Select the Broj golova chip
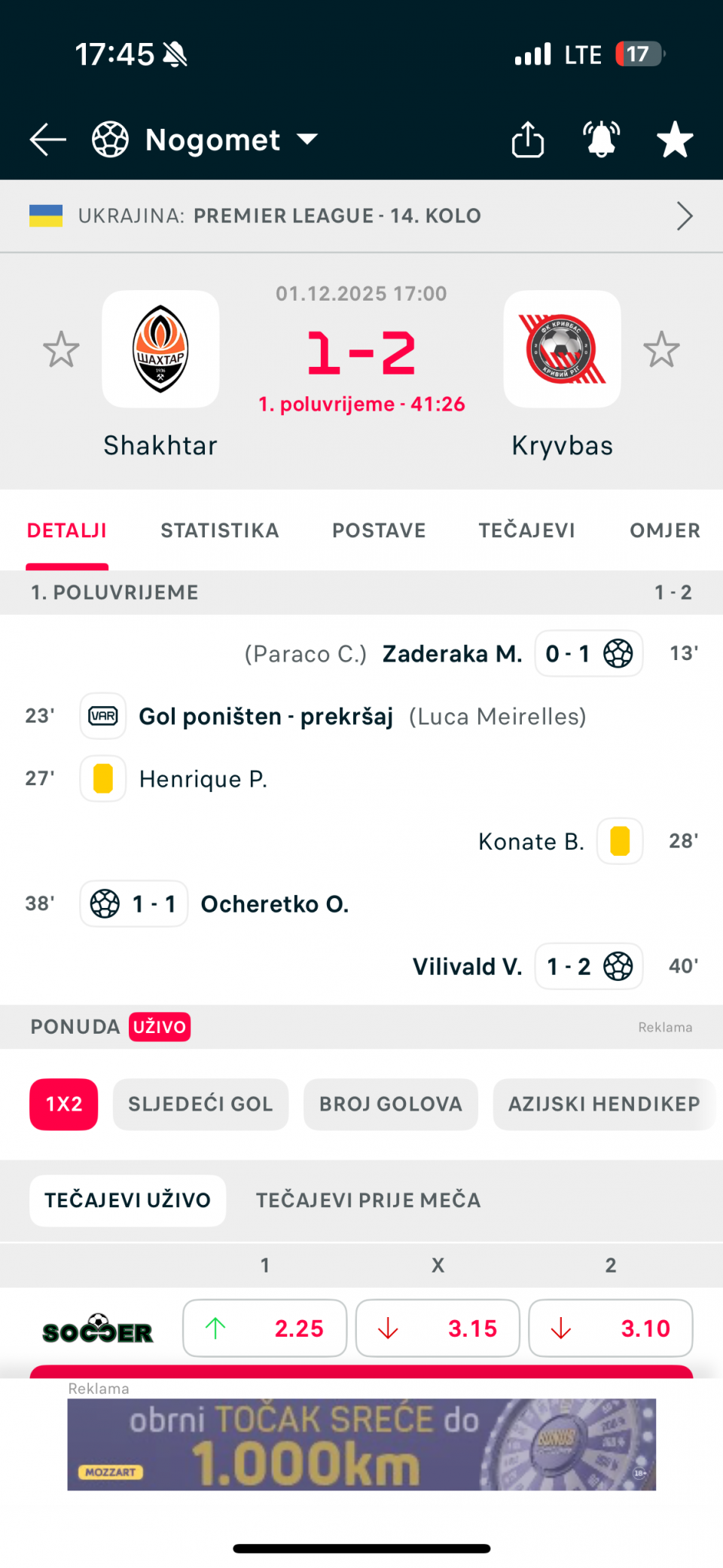 (390, 1104)
